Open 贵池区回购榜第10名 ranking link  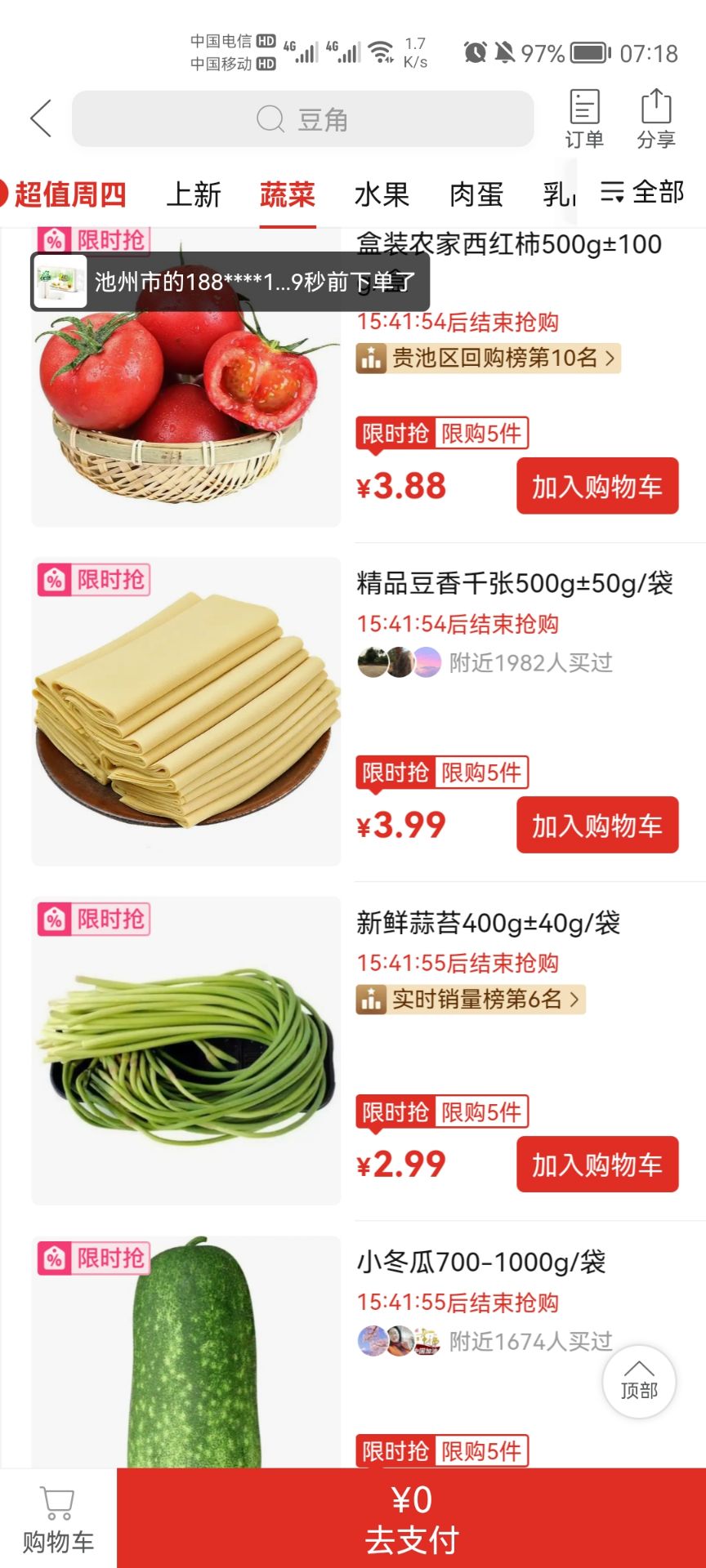click(488, 358)
